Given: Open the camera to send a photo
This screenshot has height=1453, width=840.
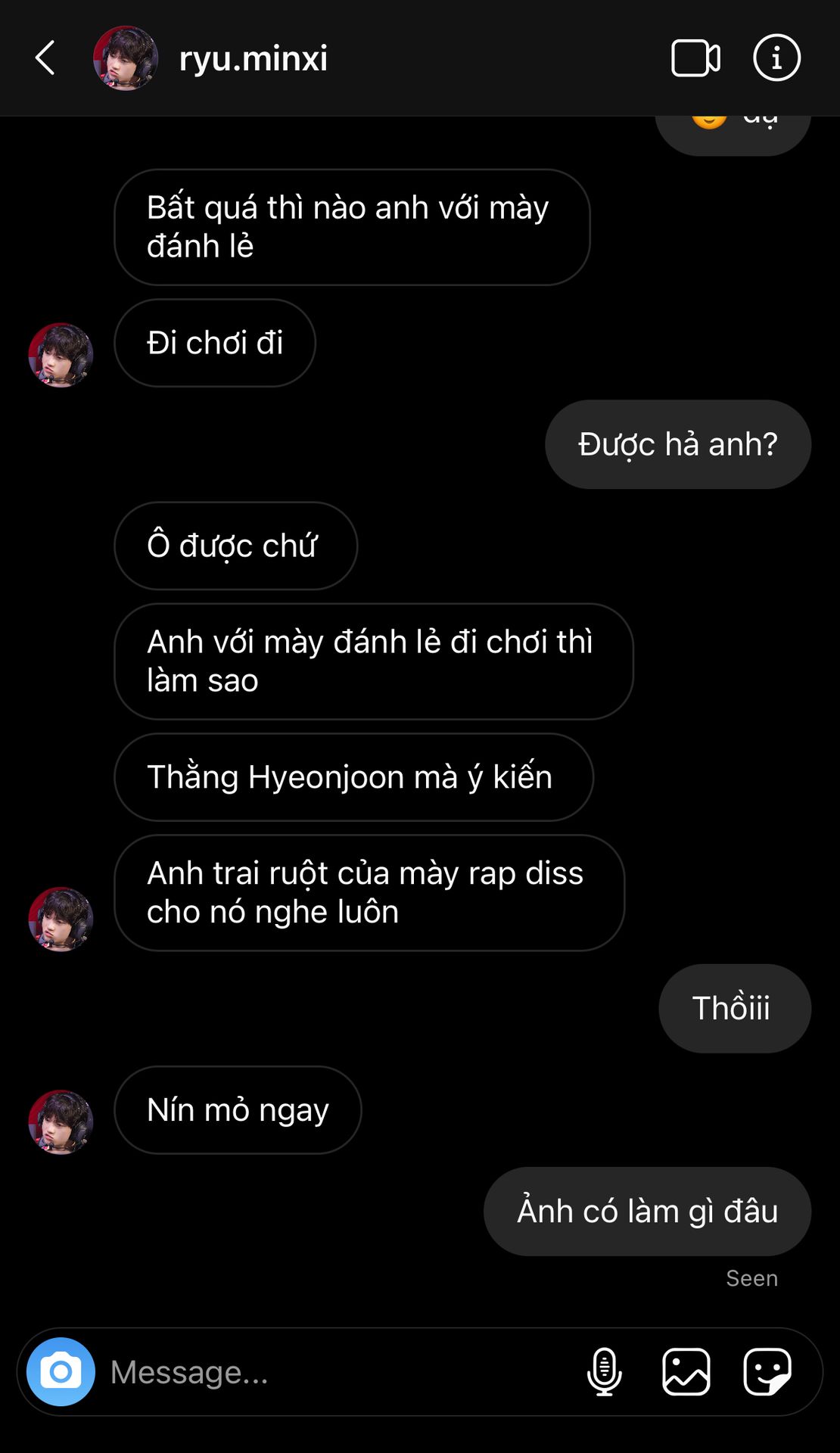Looking at the screenshot, I should pos(61,1371).
